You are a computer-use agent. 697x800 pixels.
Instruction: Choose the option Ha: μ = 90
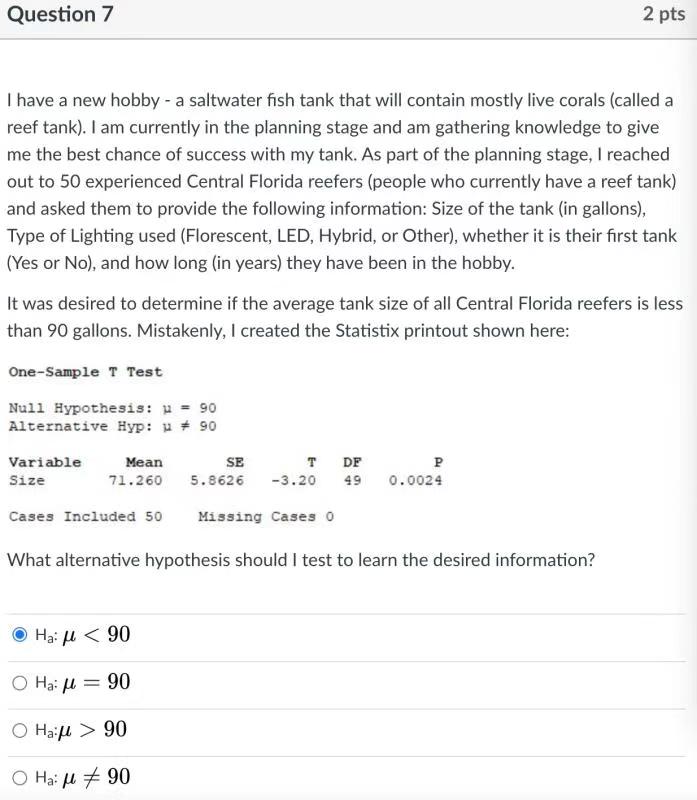[20, 683]
